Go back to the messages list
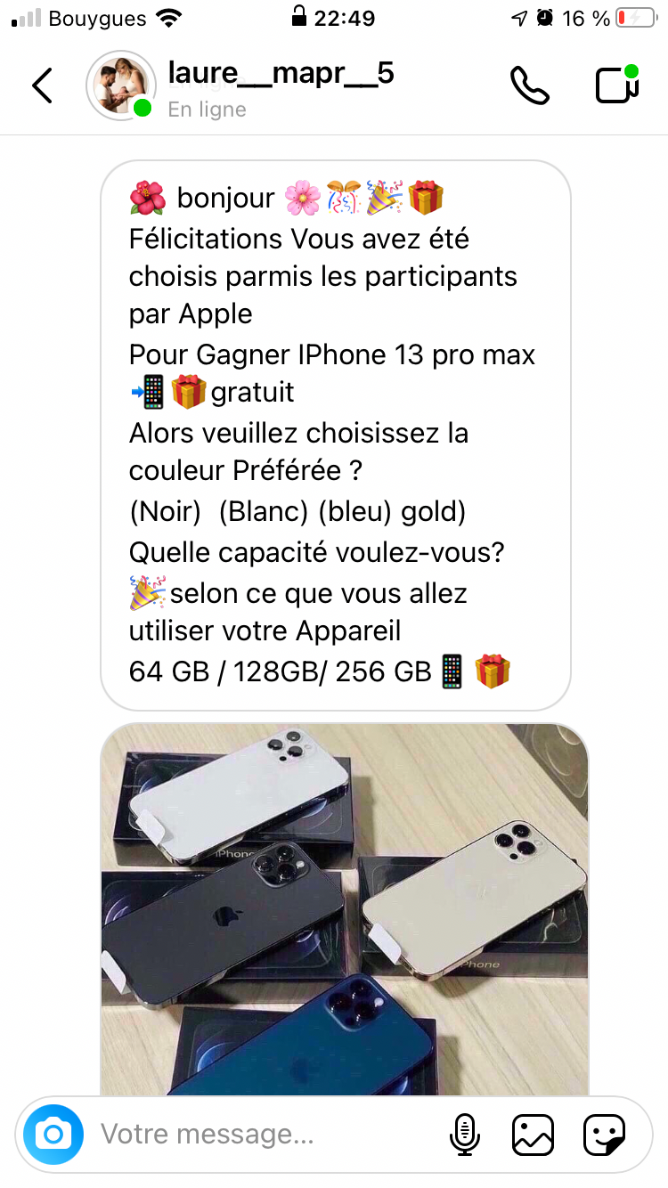Image resolution: width=668 pixels, height=1188 pixels. 42,86
